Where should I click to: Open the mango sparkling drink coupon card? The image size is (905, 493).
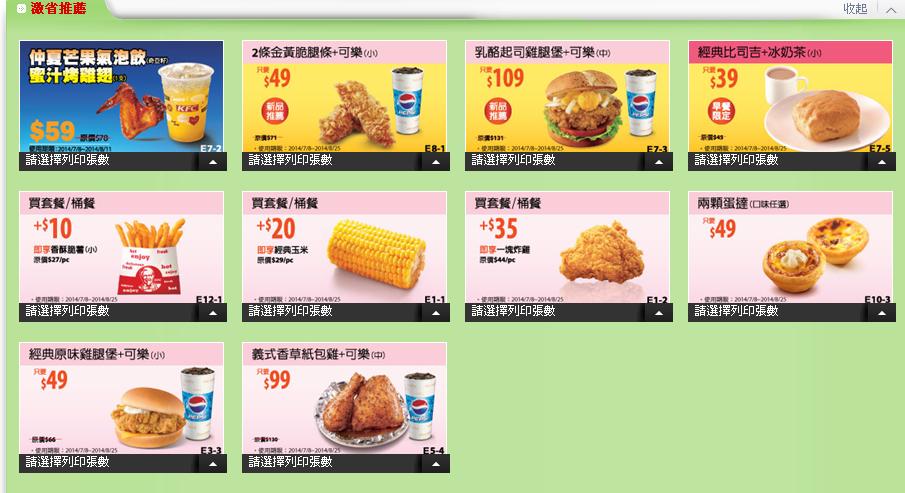coord(122,96)
